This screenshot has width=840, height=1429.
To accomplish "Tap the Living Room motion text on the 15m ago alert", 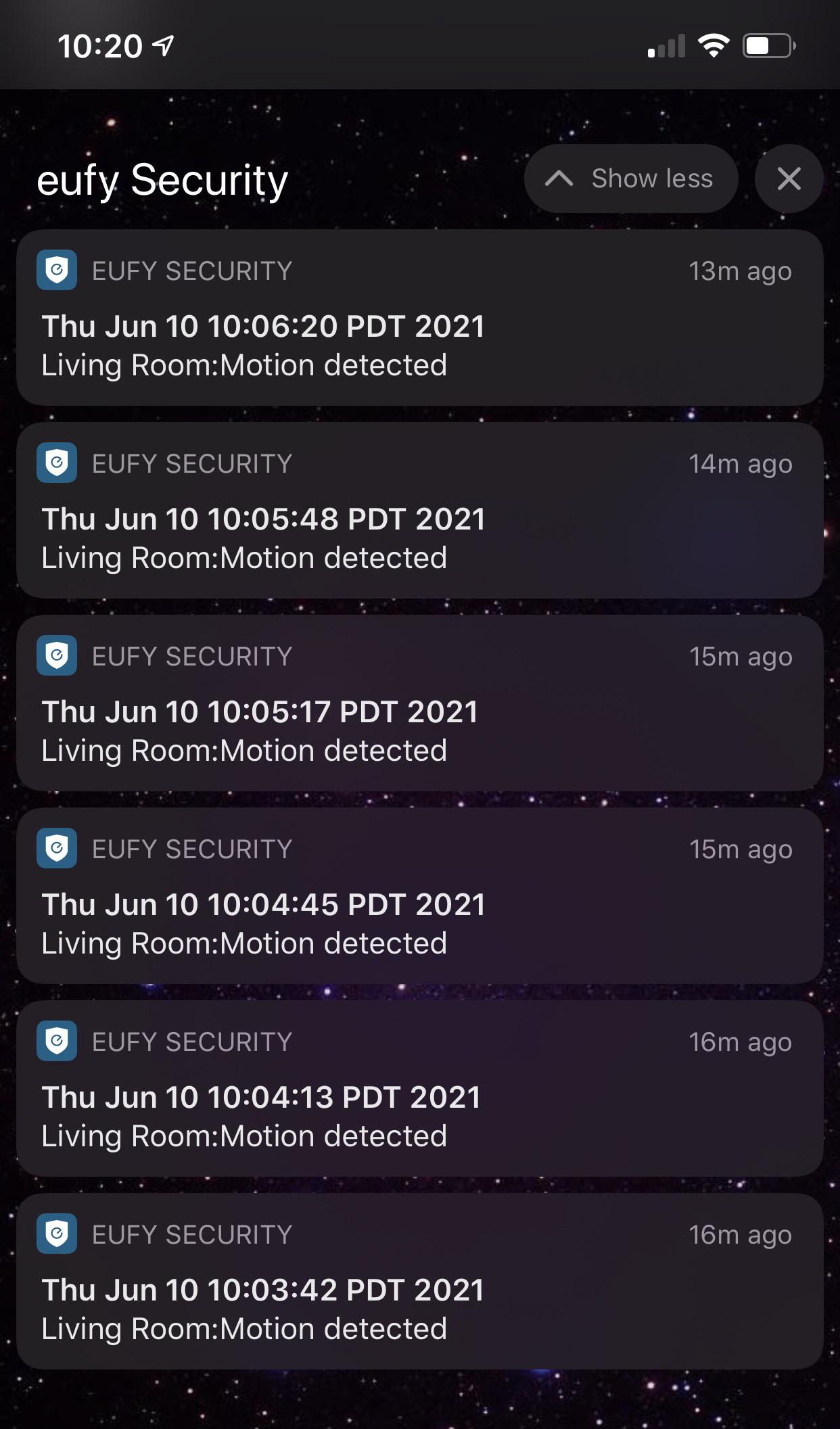I will tap(244, 750).
